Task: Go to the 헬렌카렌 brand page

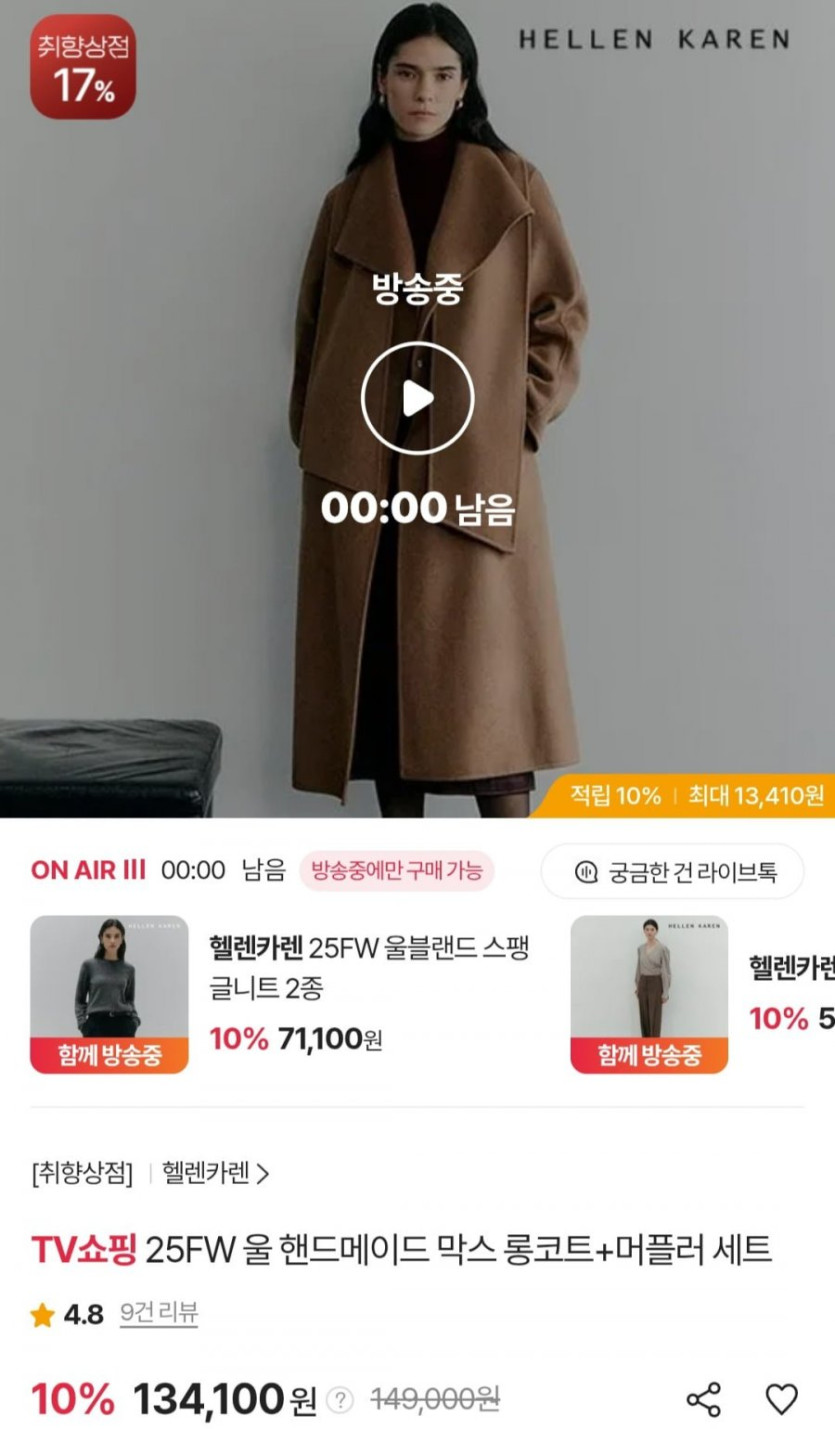Action: 215,1173
